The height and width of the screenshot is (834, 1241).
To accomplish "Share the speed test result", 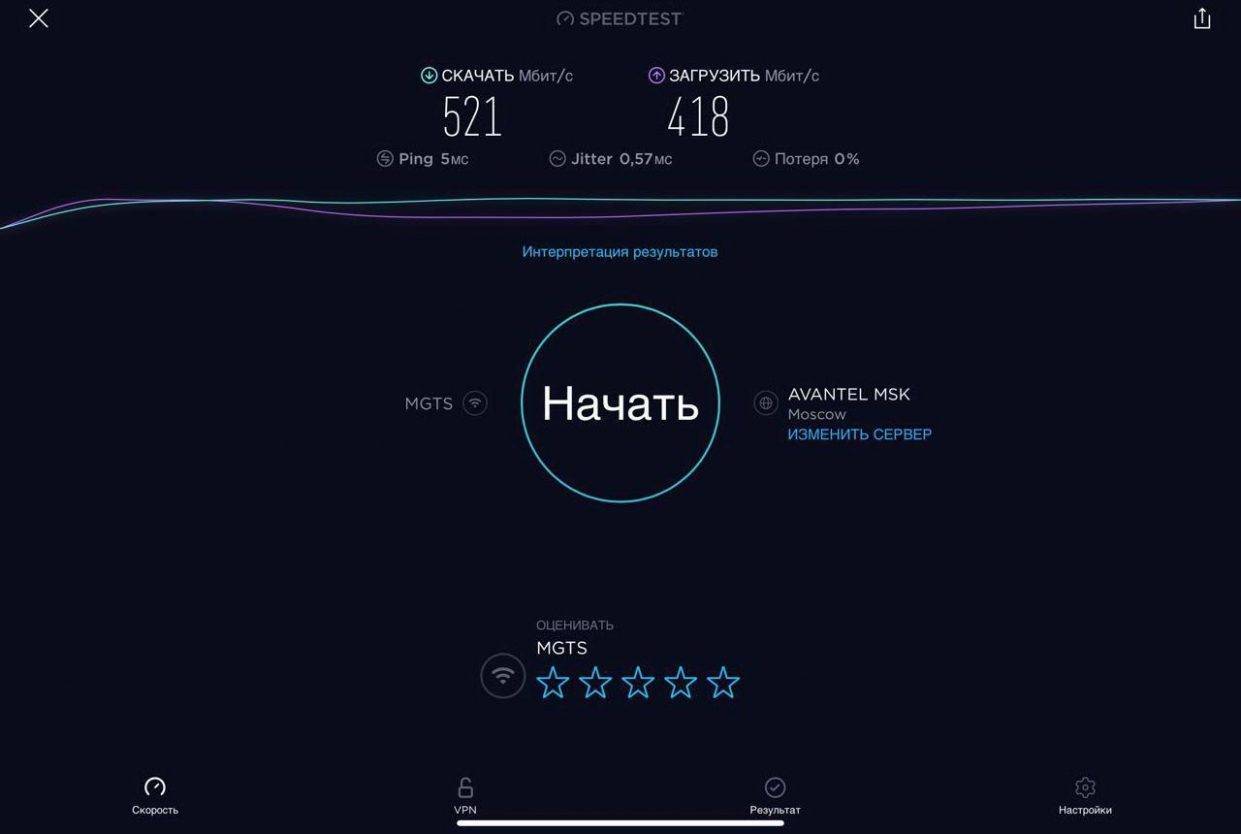I will coord(1202,18).
